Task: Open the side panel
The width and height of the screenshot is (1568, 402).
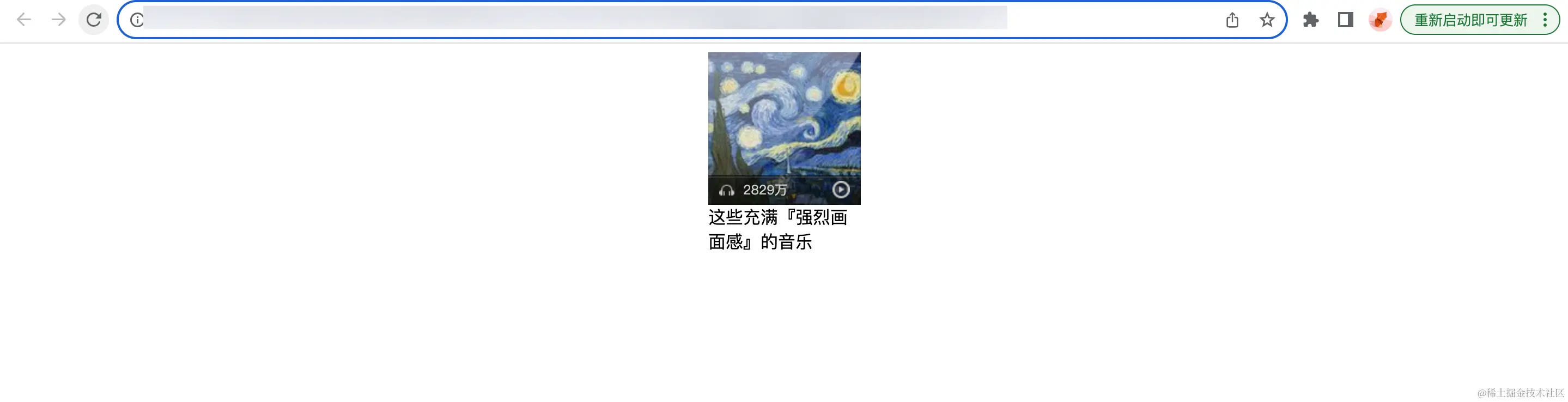Action: 1345,20
